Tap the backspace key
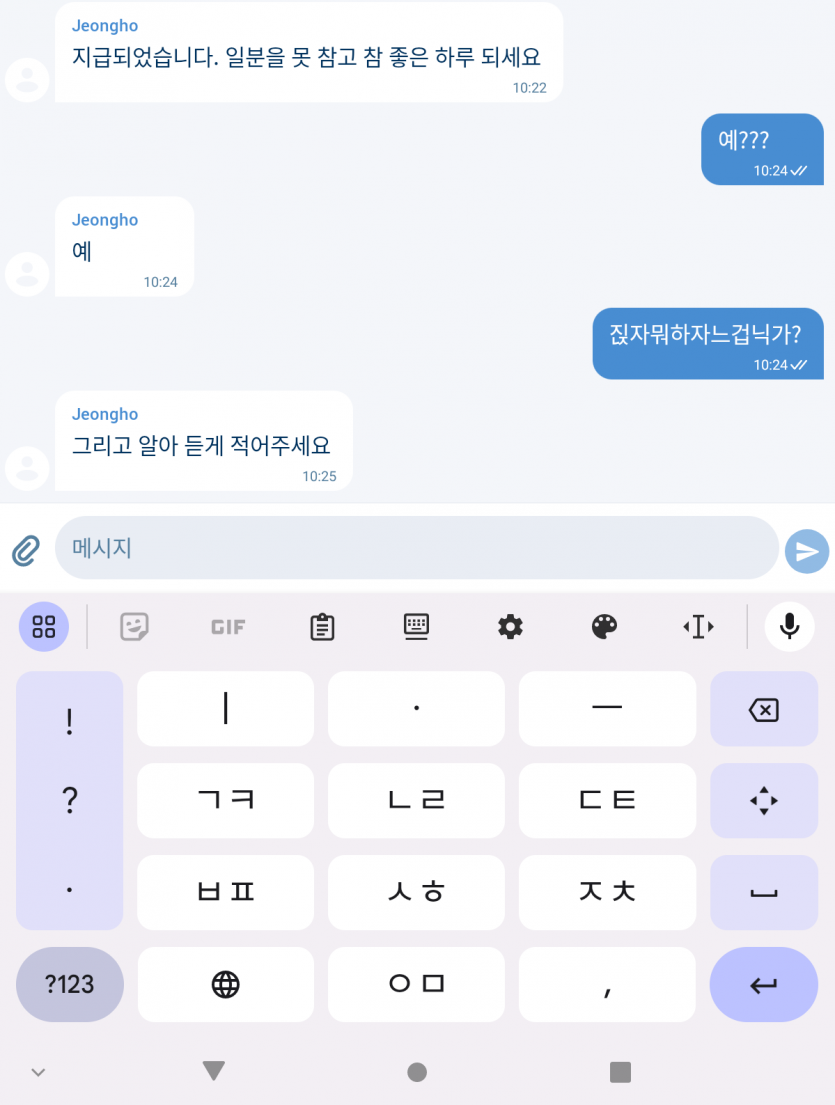 pyautogui.click(x=763, y=710)
